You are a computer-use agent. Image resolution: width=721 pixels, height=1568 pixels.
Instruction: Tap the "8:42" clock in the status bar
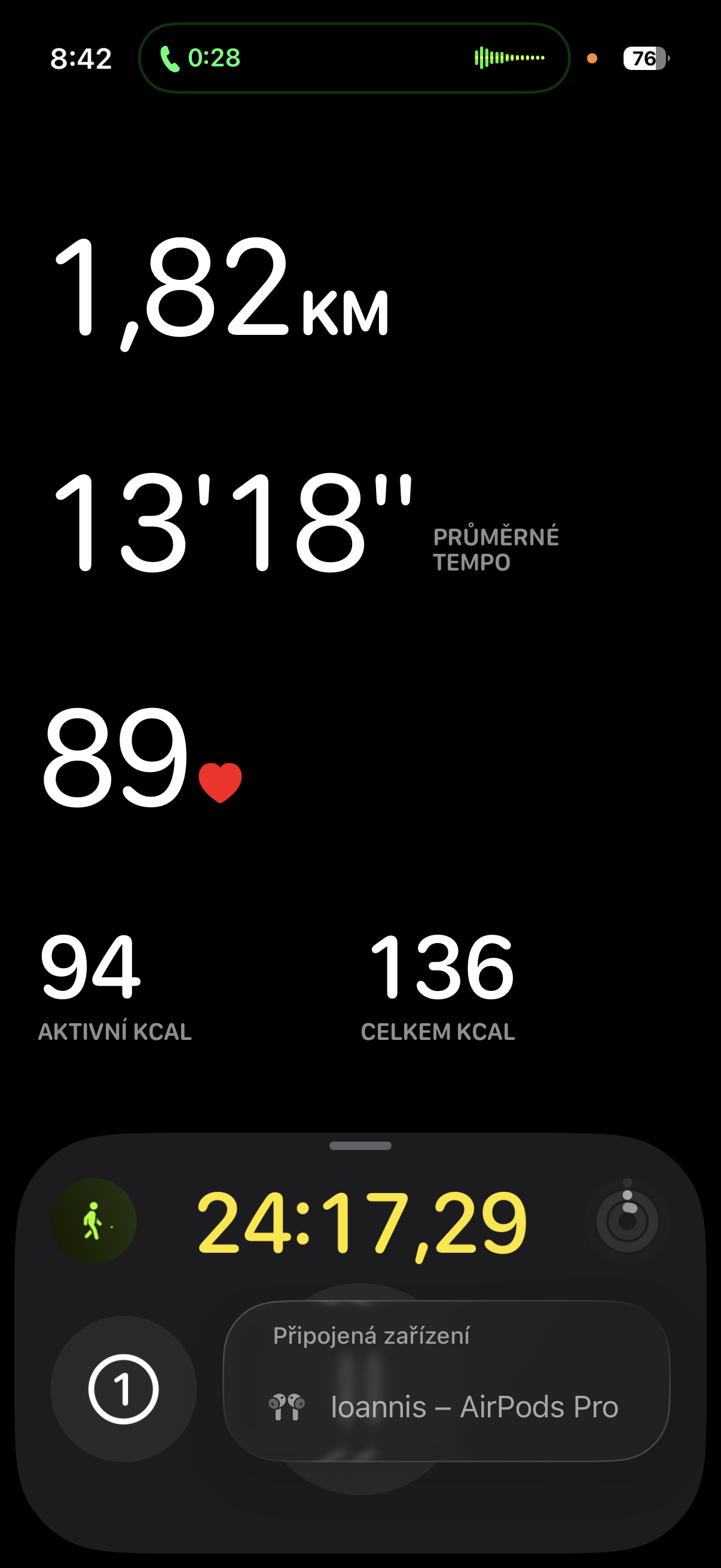click(82, 58)
